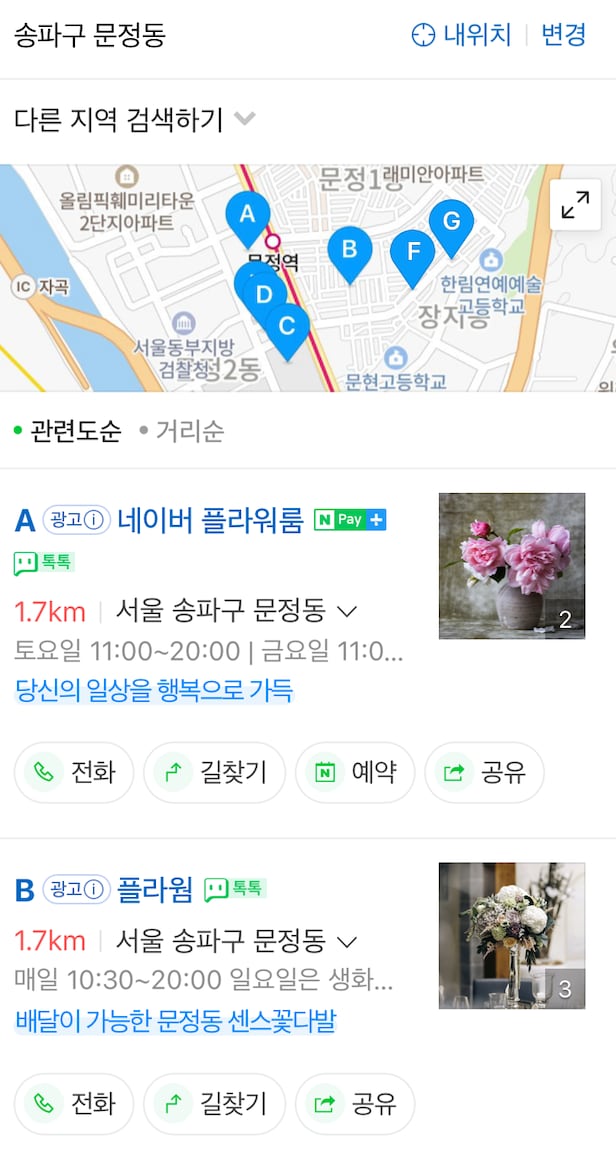Open the 플라워 shop listing B
Viewport: 616px width, 1150px height.
155,889
